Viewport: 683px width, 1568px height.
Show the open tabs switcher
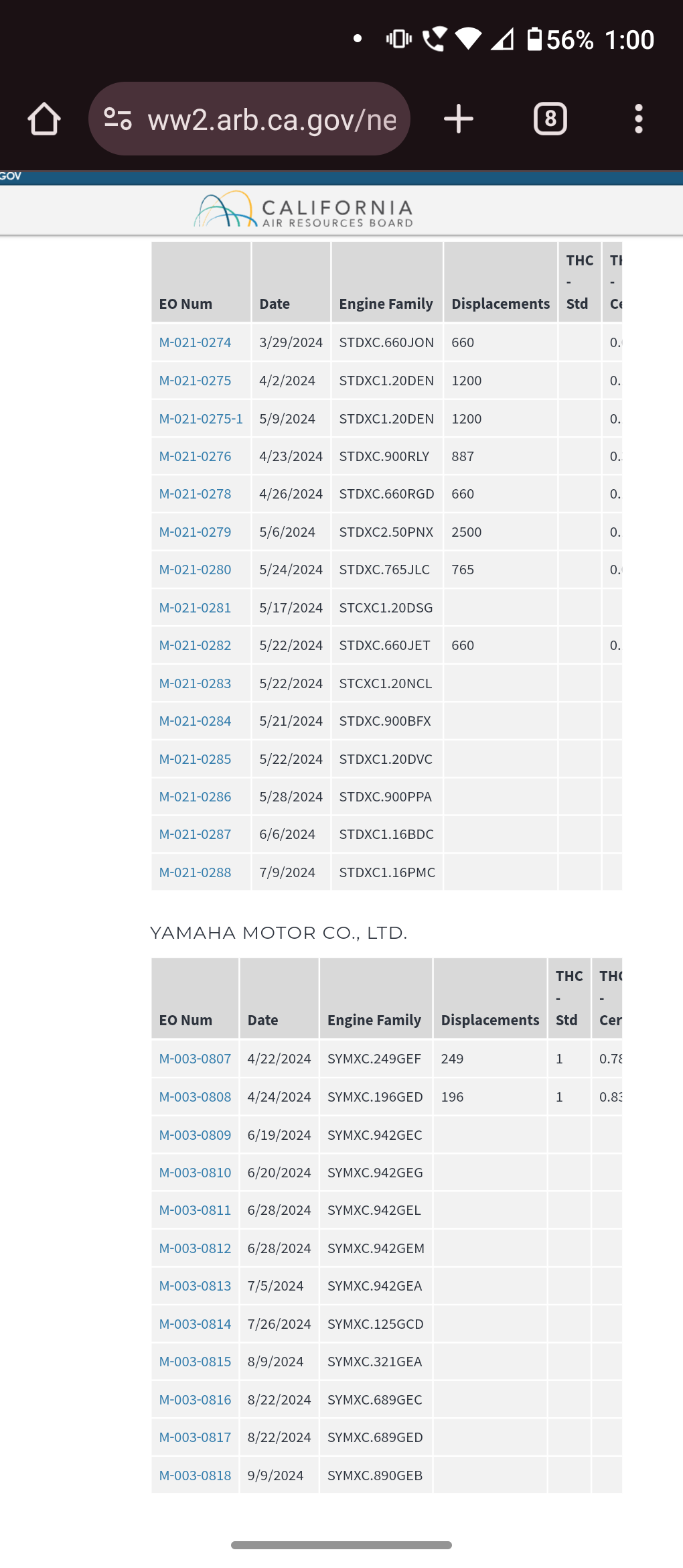click(550, 119)
